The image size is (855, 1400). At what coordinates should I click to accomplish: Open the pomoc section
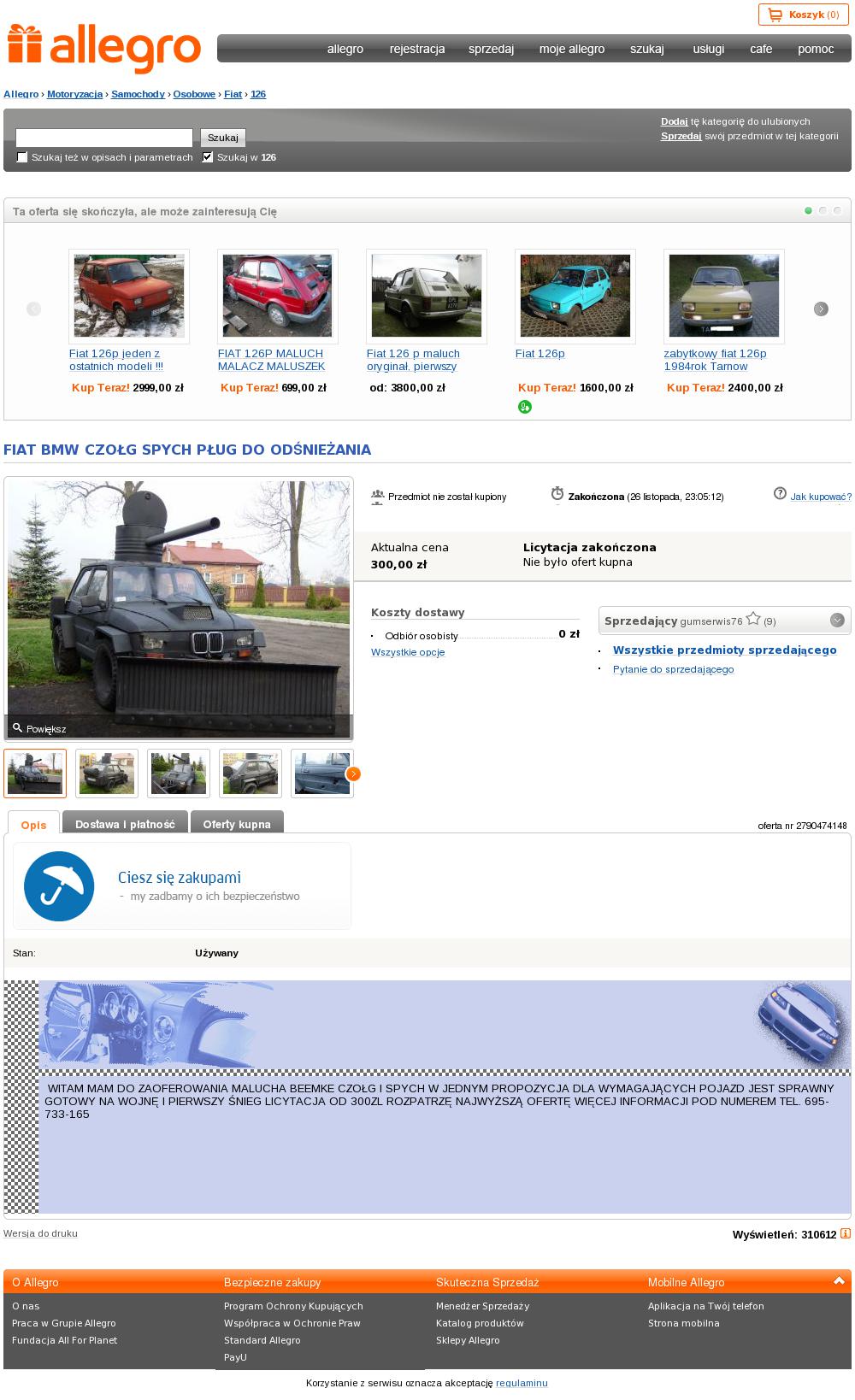816,49
